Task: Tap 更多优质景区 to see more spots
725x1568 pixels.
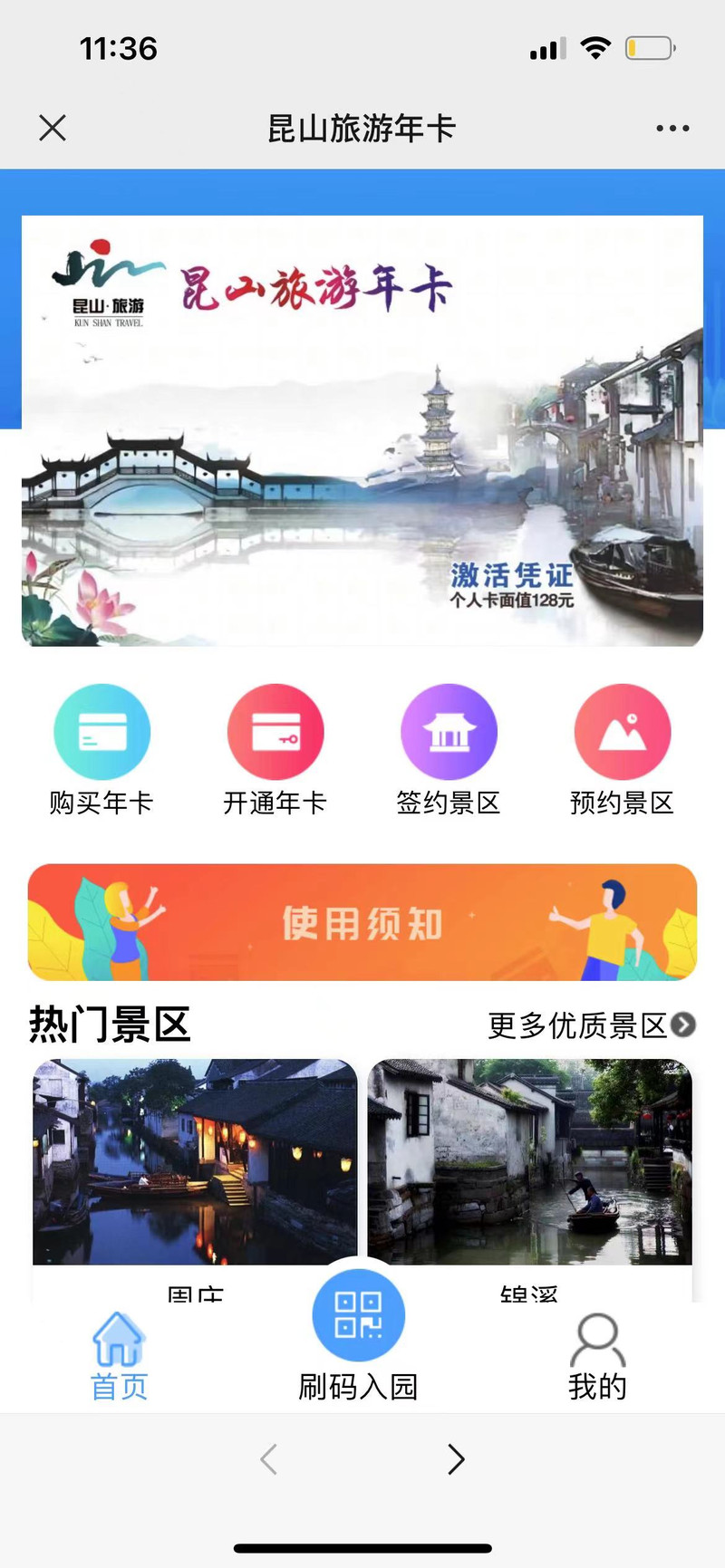Action: (x=592, y=1025)
